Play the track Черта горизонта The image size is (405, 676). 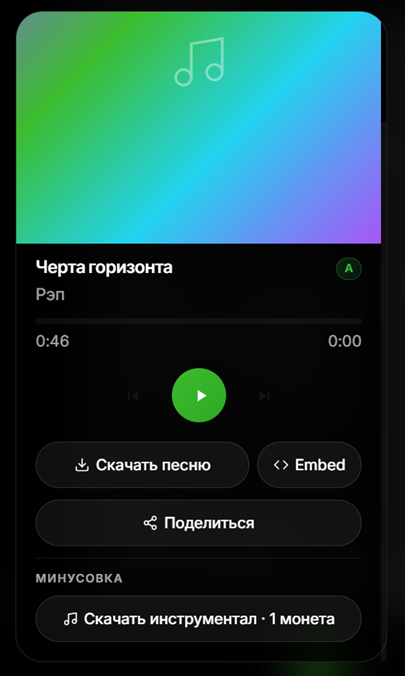pos(199,395)
